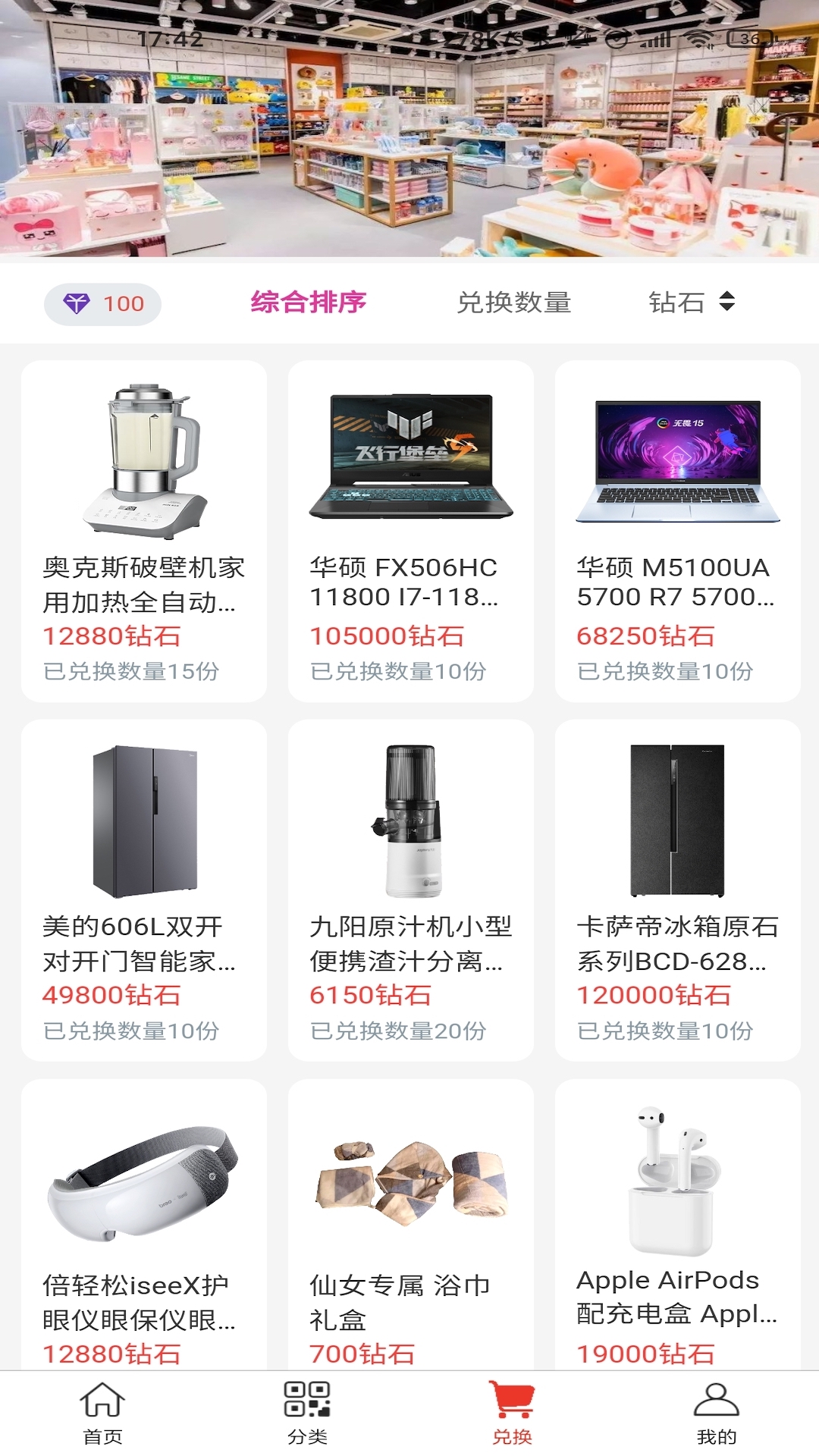This screenshot has height=1456, width=819.
Task: Open 我的 profile tab
Action: click(x=717, y=1413)
